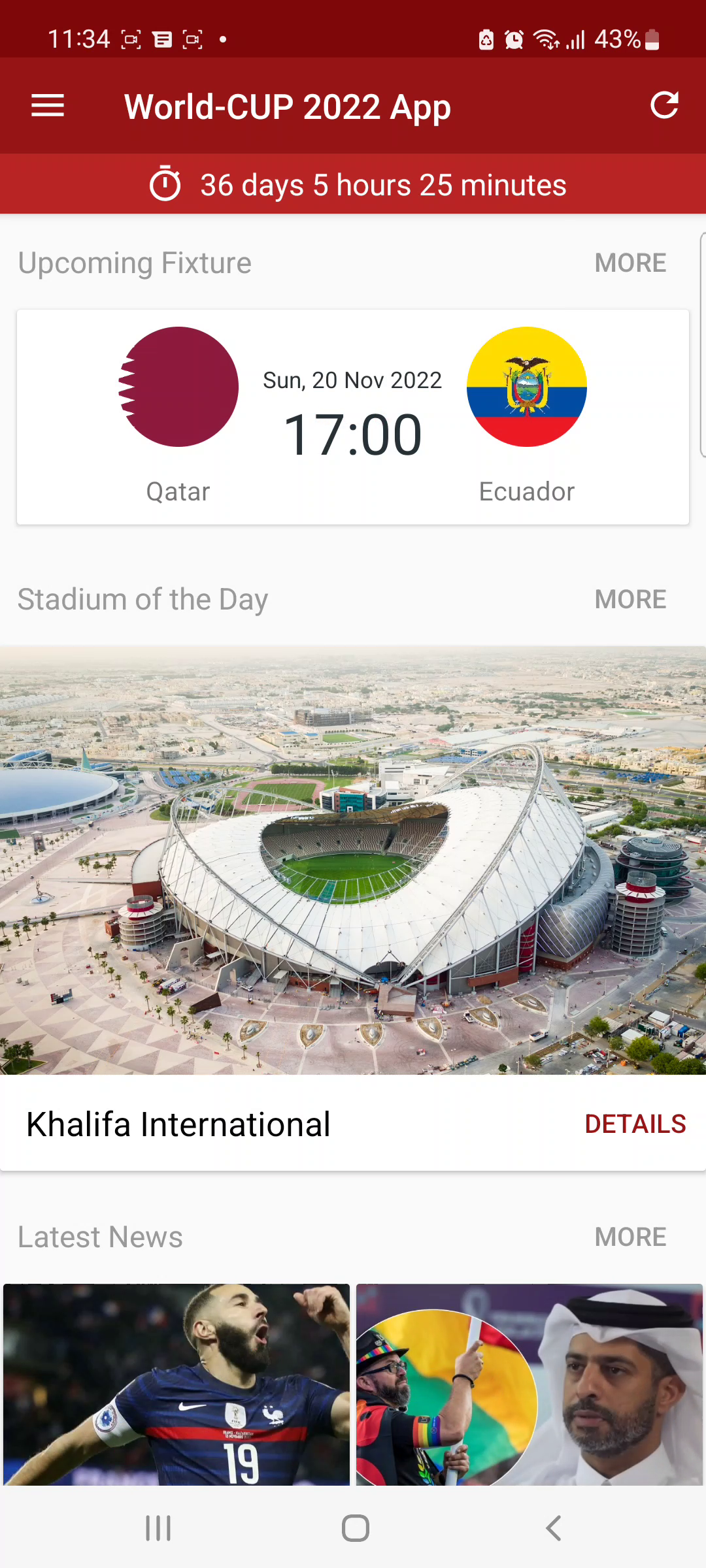The image size is (706, 1568).
Task: Open news story with player number 19
Action: tap(176, 1384)
